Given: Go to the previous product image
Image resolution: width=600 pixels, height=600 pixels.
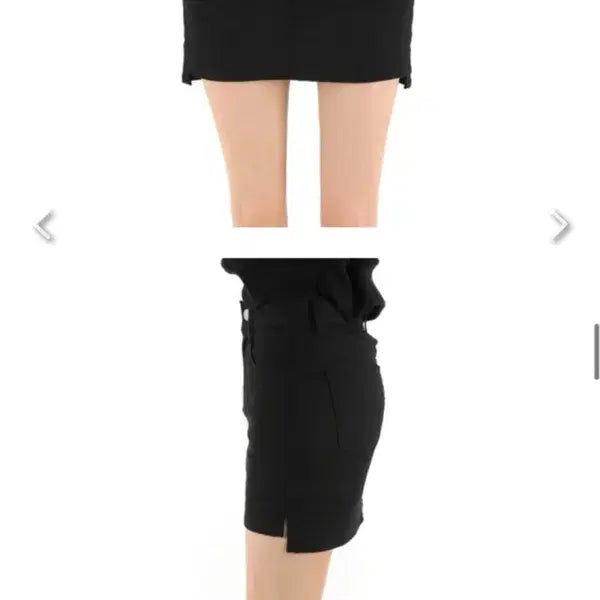Looking at the screenshot, I should [44, 227].
